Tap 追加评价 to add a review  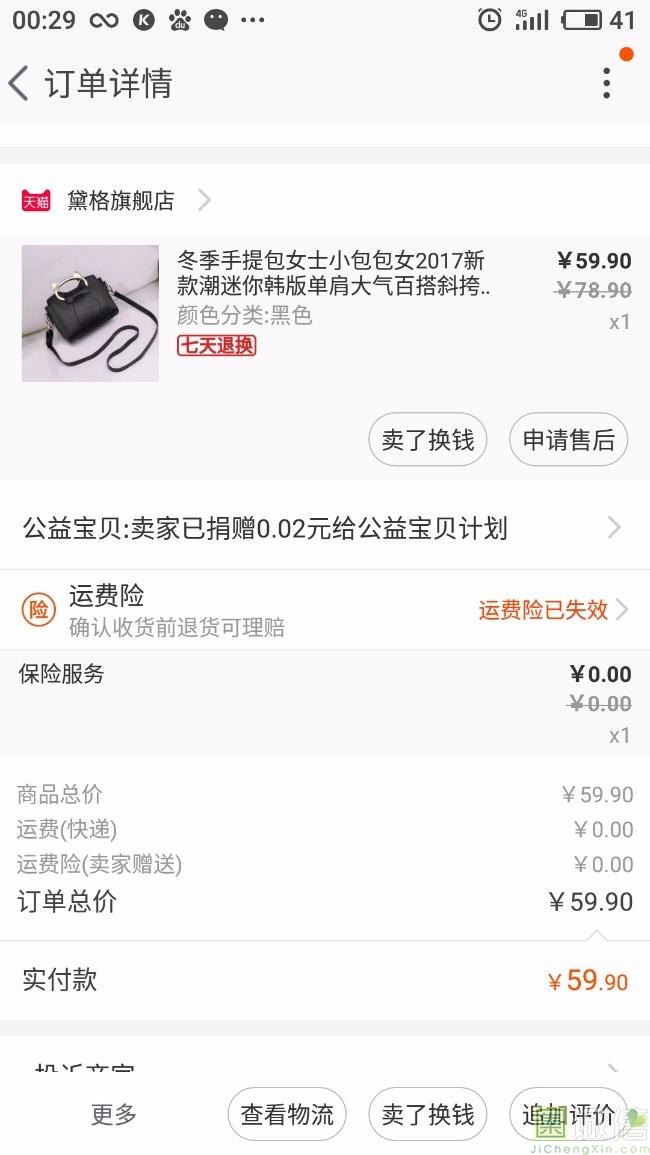pyautogui.click(x=568, y=1114)
